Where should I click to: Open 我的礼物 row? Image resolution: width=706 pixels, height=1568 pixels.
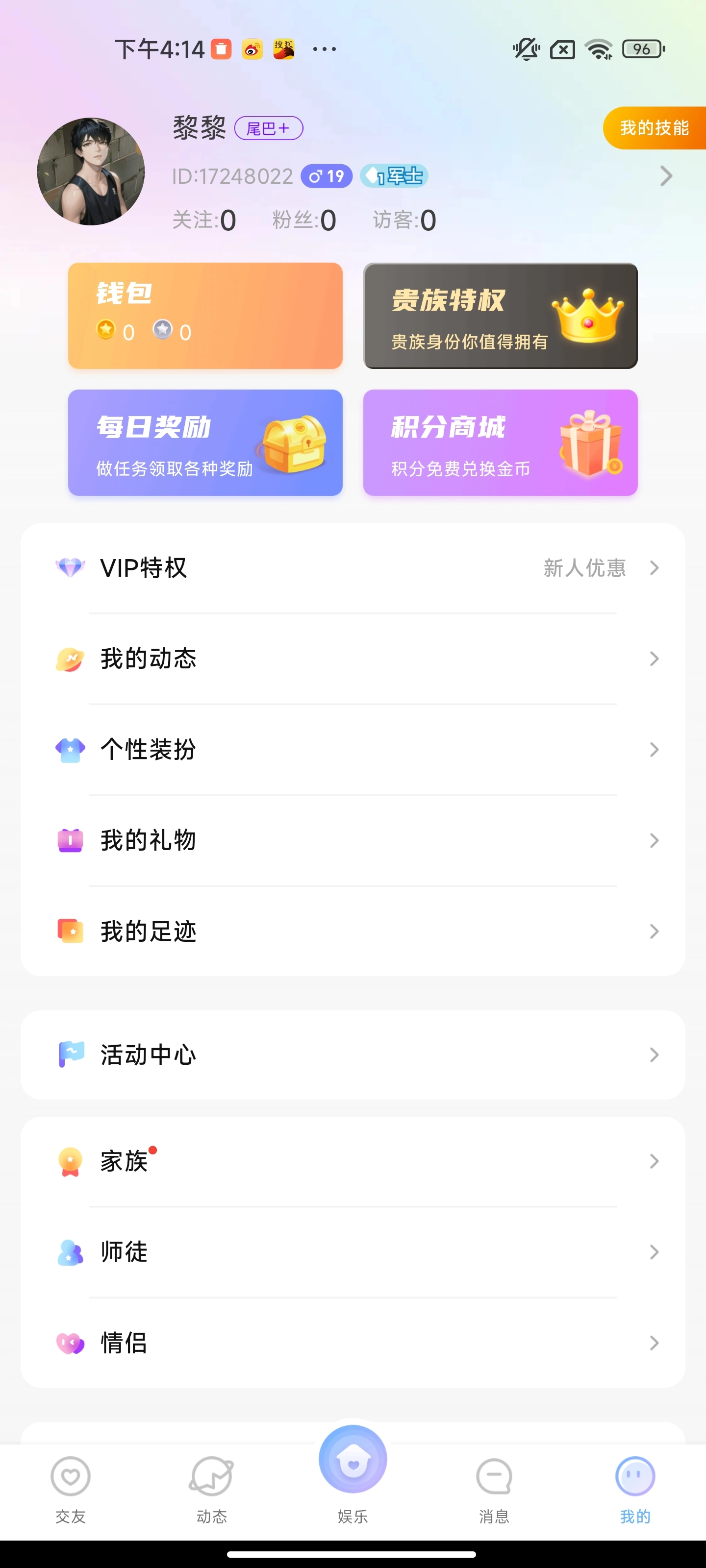tap(353, 840)
